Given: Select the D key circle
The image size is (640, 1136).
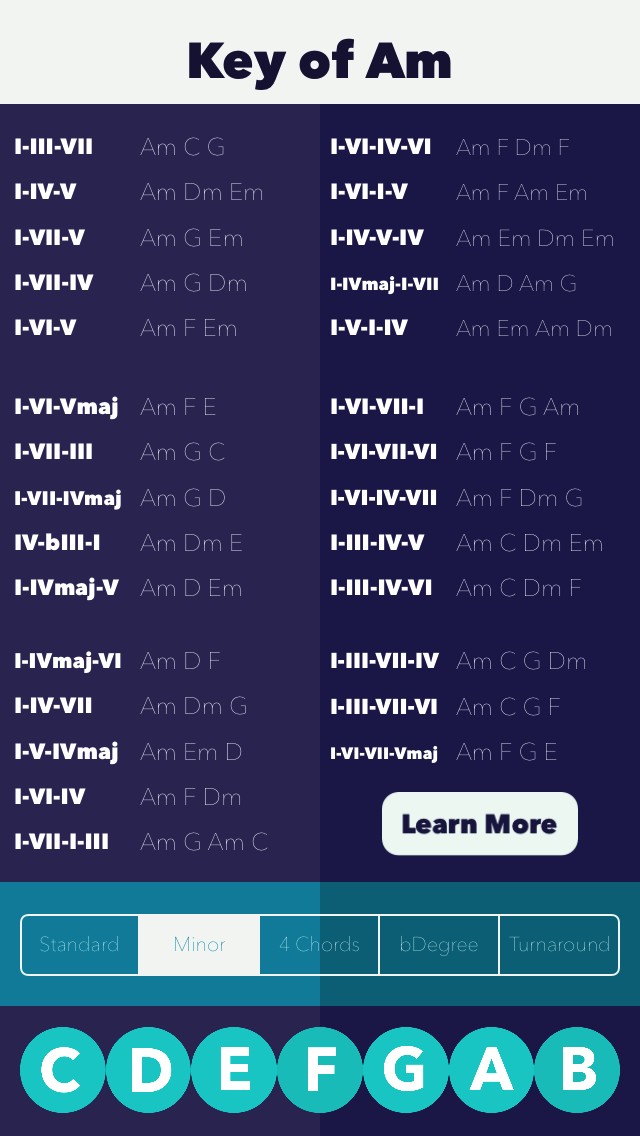Looking at the screenshot, I should [148, 1069].
